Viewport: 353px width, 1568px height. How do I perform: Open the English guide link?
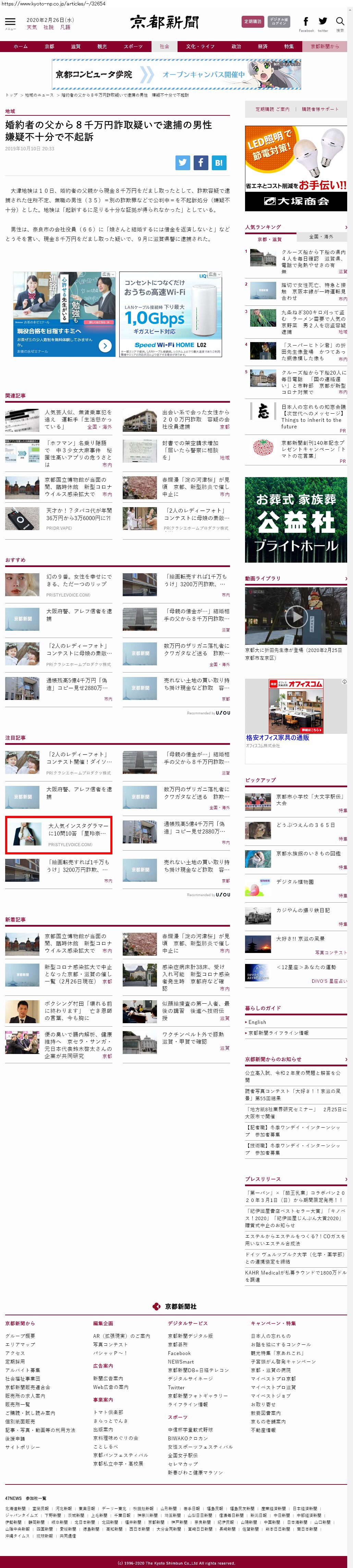[x=257, y=1022]
